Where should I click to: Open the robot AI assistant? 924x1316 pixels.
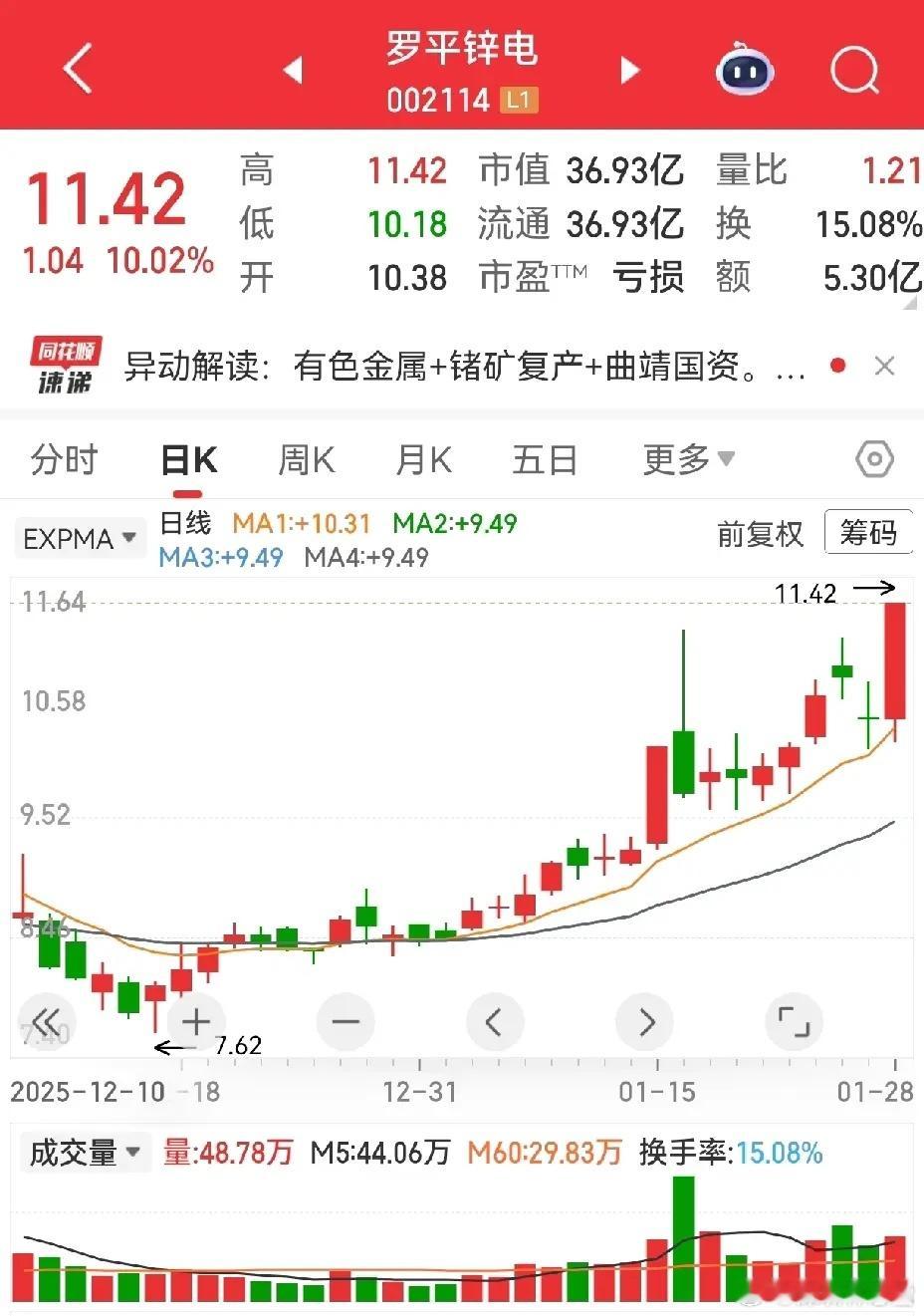tap(745, 70)
